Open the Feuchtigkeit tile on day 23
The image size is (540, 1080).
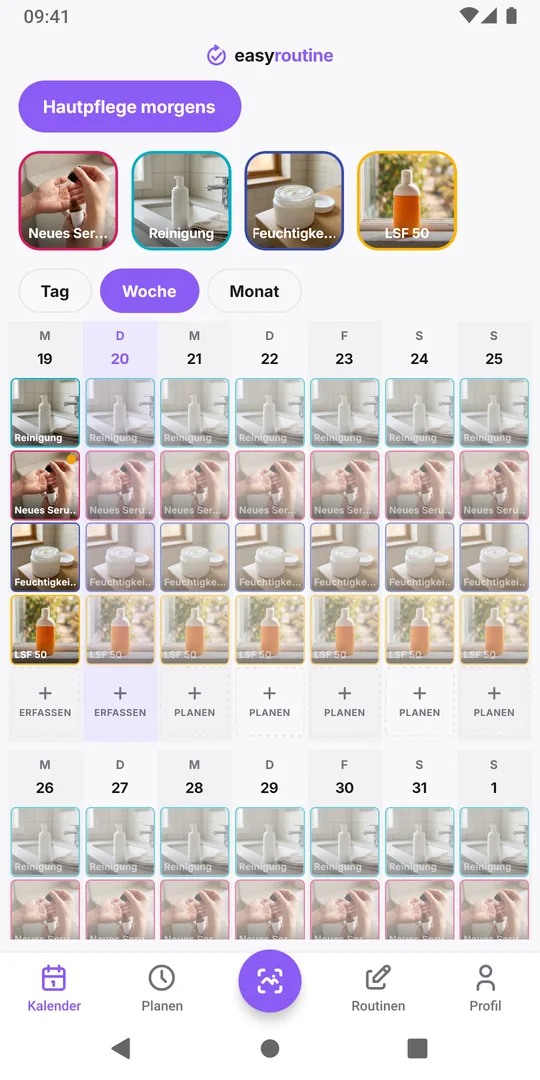tap(344, 557)
